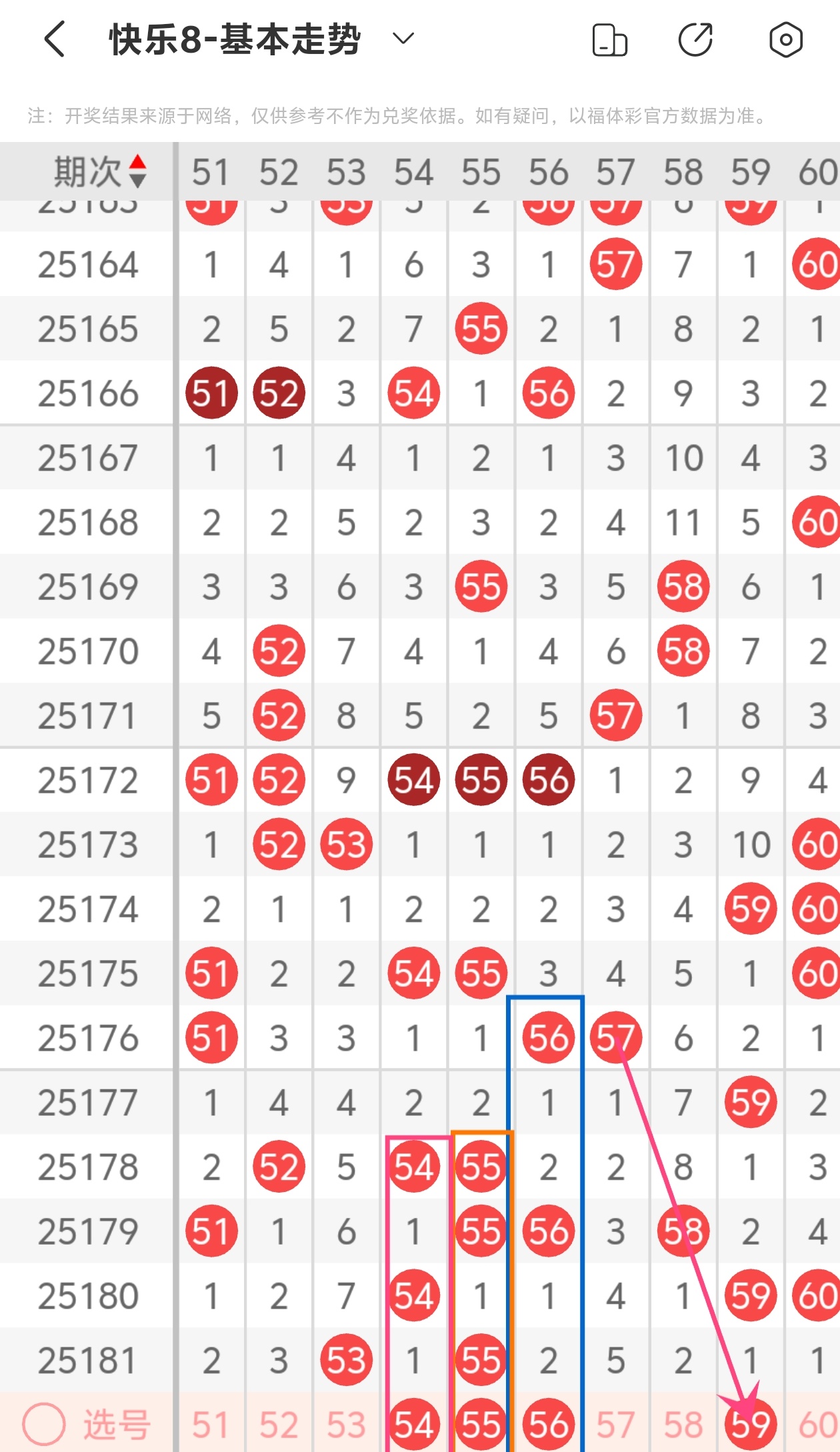Open chart settings hexagon icon
Screen dimensions: 840x1452
[x=786, y=39]
